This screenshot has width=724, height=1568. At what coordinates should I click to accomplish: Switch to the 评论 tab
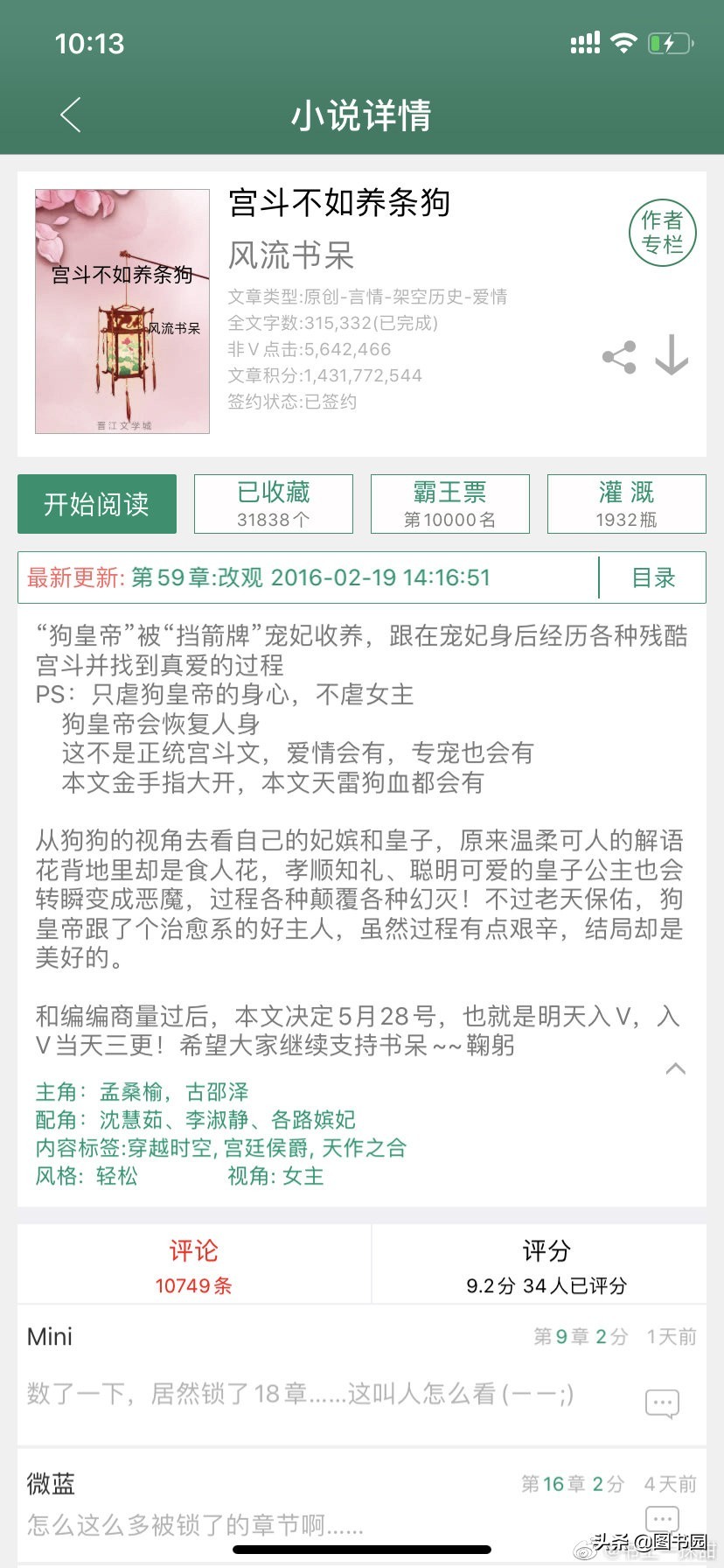coord(194,1264)
